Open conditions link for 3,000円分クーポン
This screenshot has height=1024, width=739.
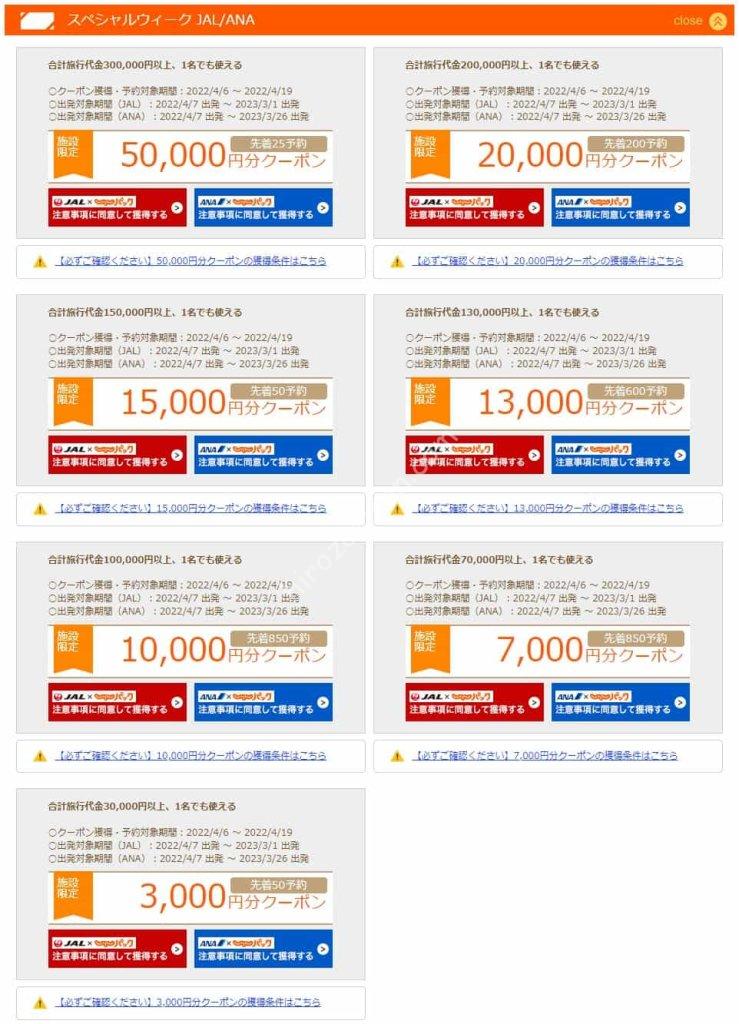coord(188,1002)
